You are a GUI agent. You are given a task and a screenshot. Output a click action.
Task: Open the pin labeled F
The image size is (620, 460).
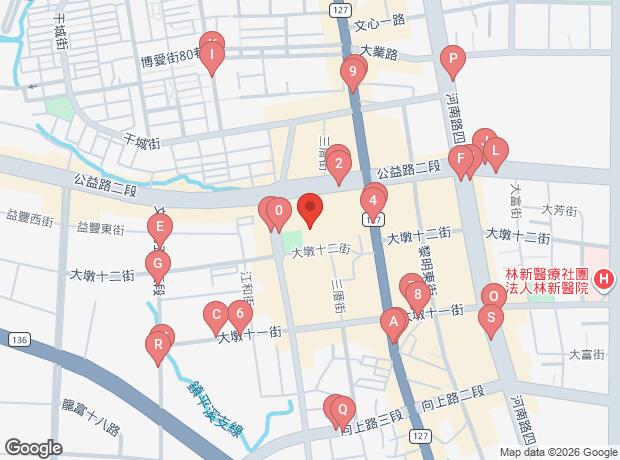tap(461, 158)
